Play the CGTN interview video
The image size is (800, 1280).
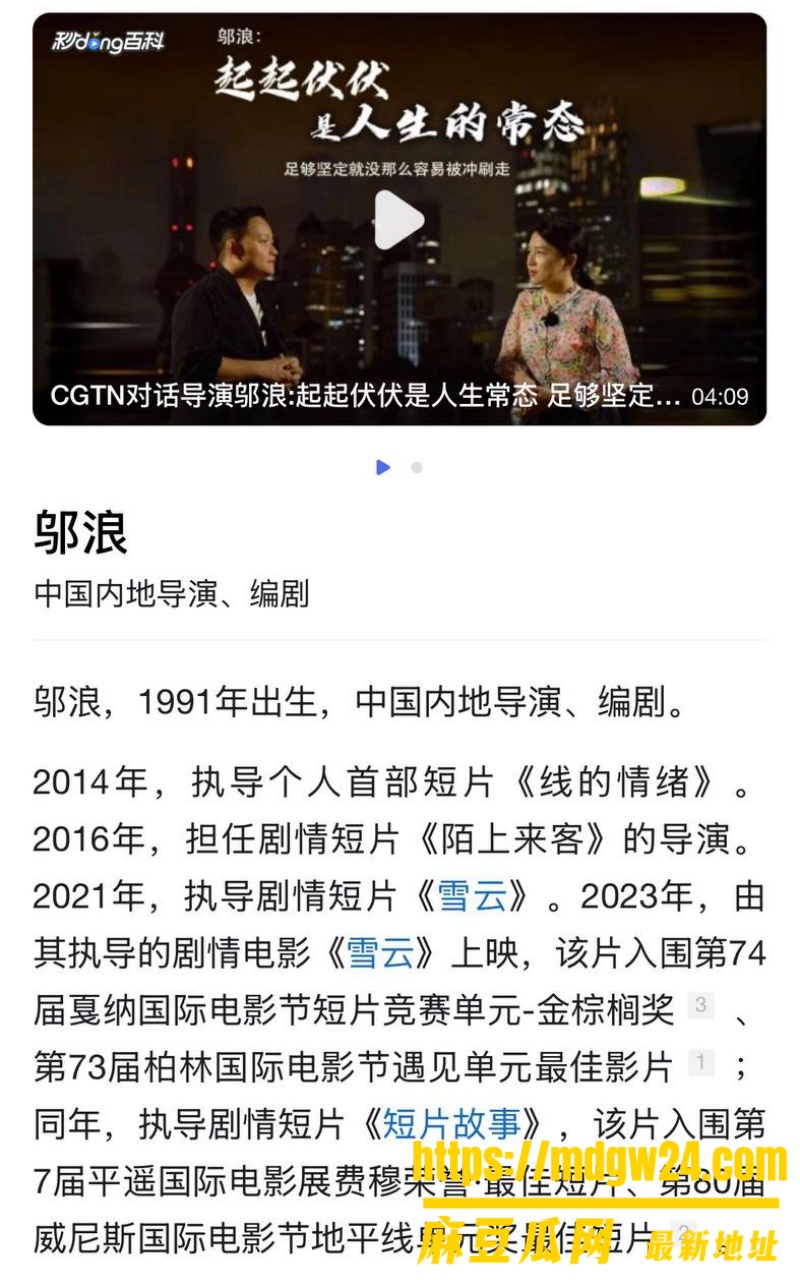click(x=398, y=220)
